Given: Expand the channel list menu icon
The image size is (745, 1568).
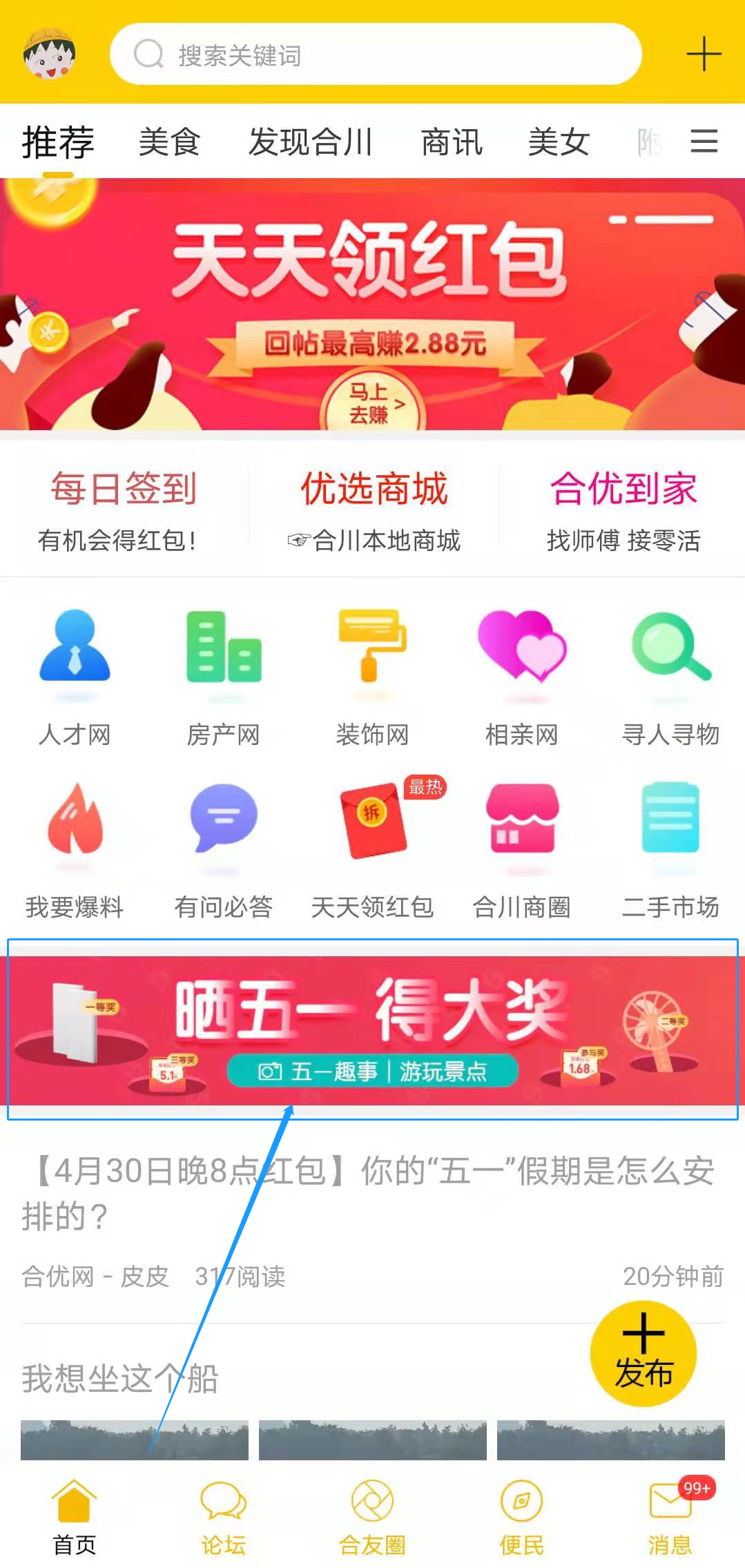Looking at the screenshot, I should pos(704,142).
